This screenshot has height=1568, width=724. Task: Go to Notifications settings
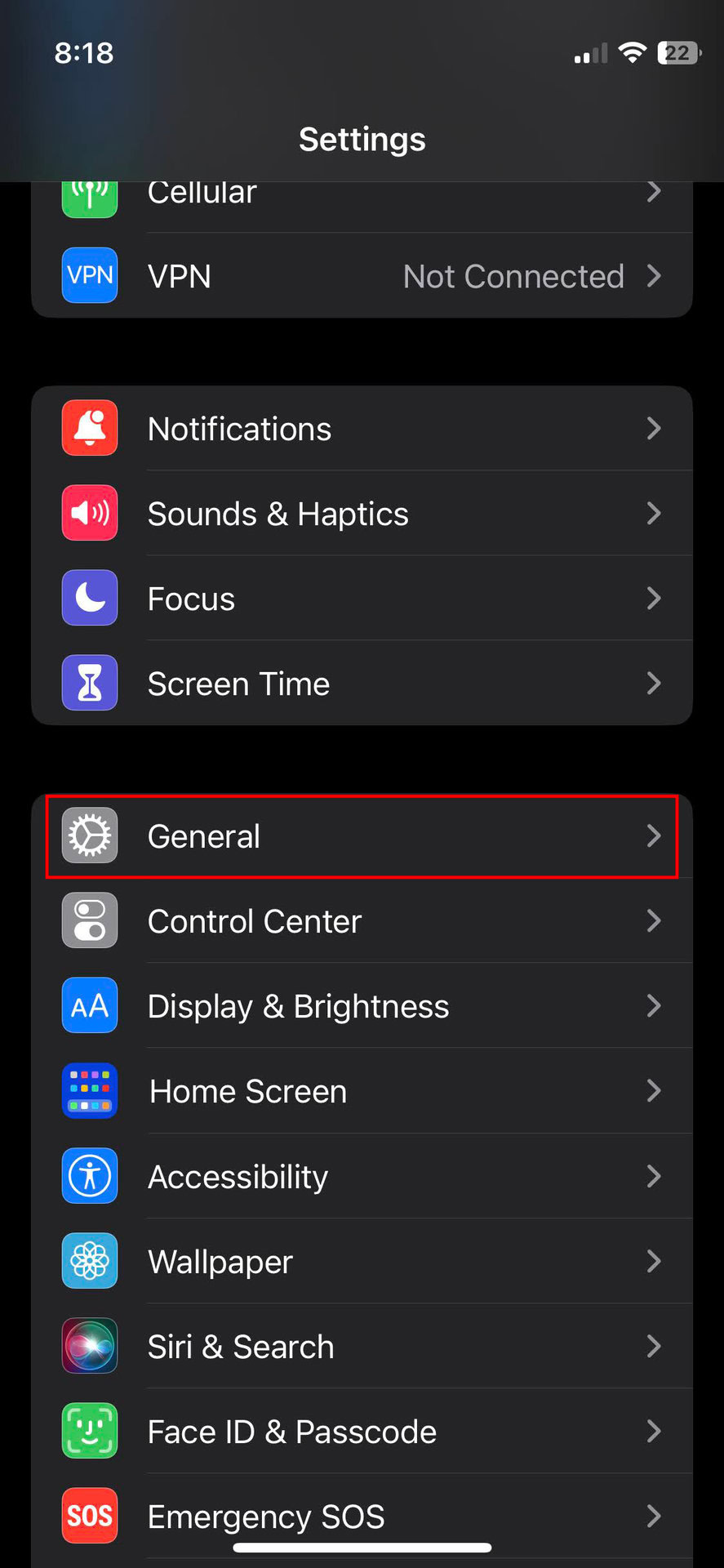(x=362, y=429)
